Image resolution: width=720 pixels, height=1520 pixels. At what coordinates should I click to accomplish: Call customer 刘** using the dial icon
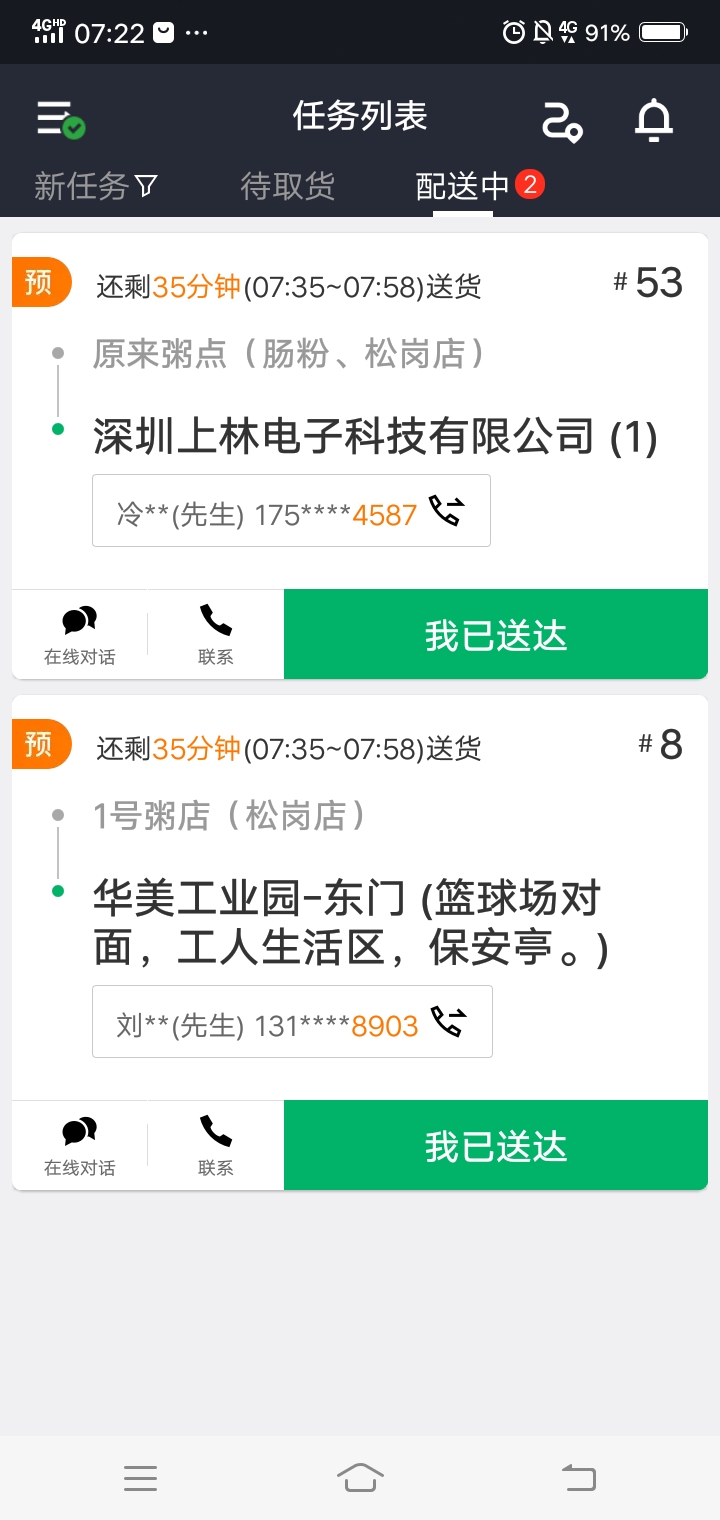point(447,1020)
